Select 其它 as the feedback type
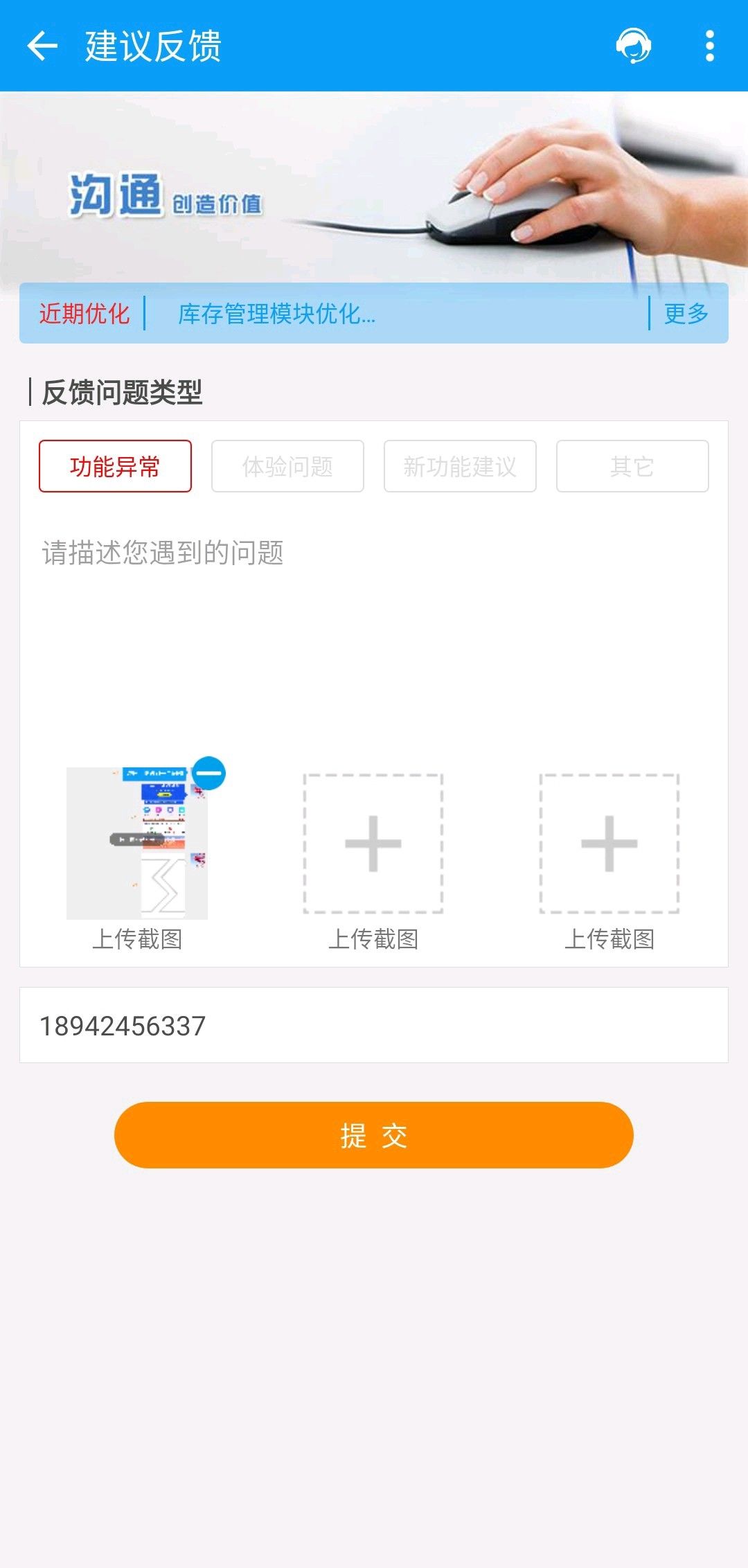Viewport: 748px width, 1568px height. click(x=632, y=466)
